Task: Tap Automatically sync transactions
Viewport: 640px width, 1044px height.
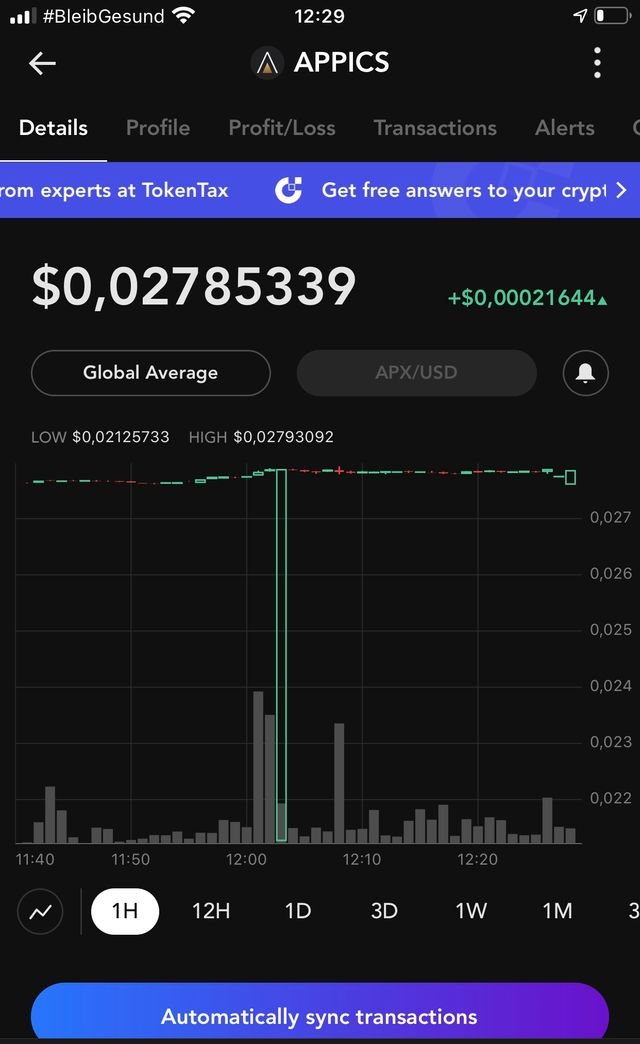Action: point(319,1017)
